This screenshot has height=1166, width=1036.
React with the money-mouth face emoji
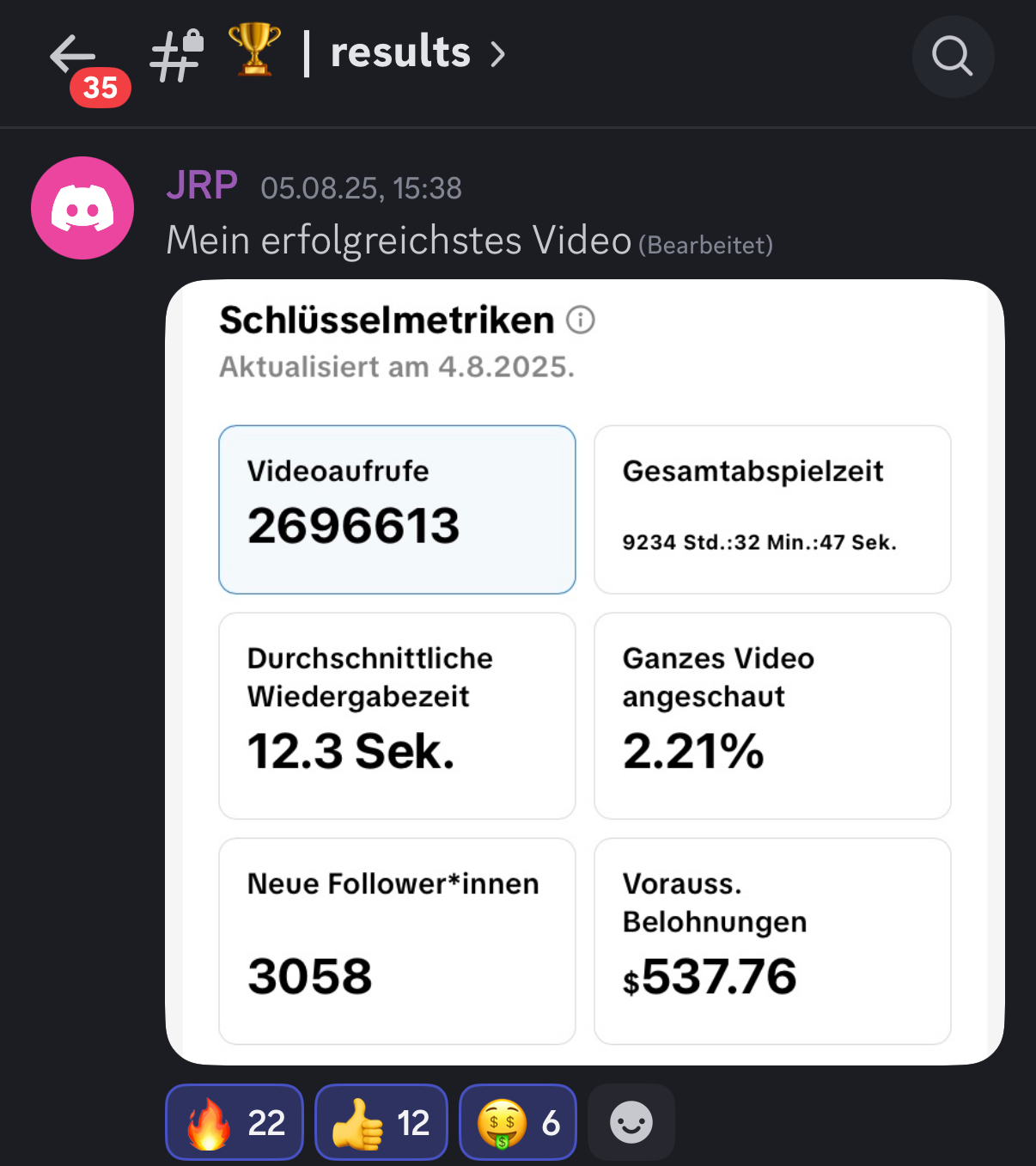518,1122
